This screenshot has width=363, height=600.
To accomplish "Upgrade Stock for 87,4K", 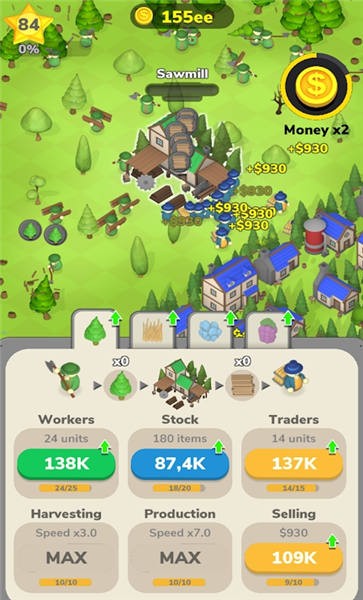I will 180,464.
